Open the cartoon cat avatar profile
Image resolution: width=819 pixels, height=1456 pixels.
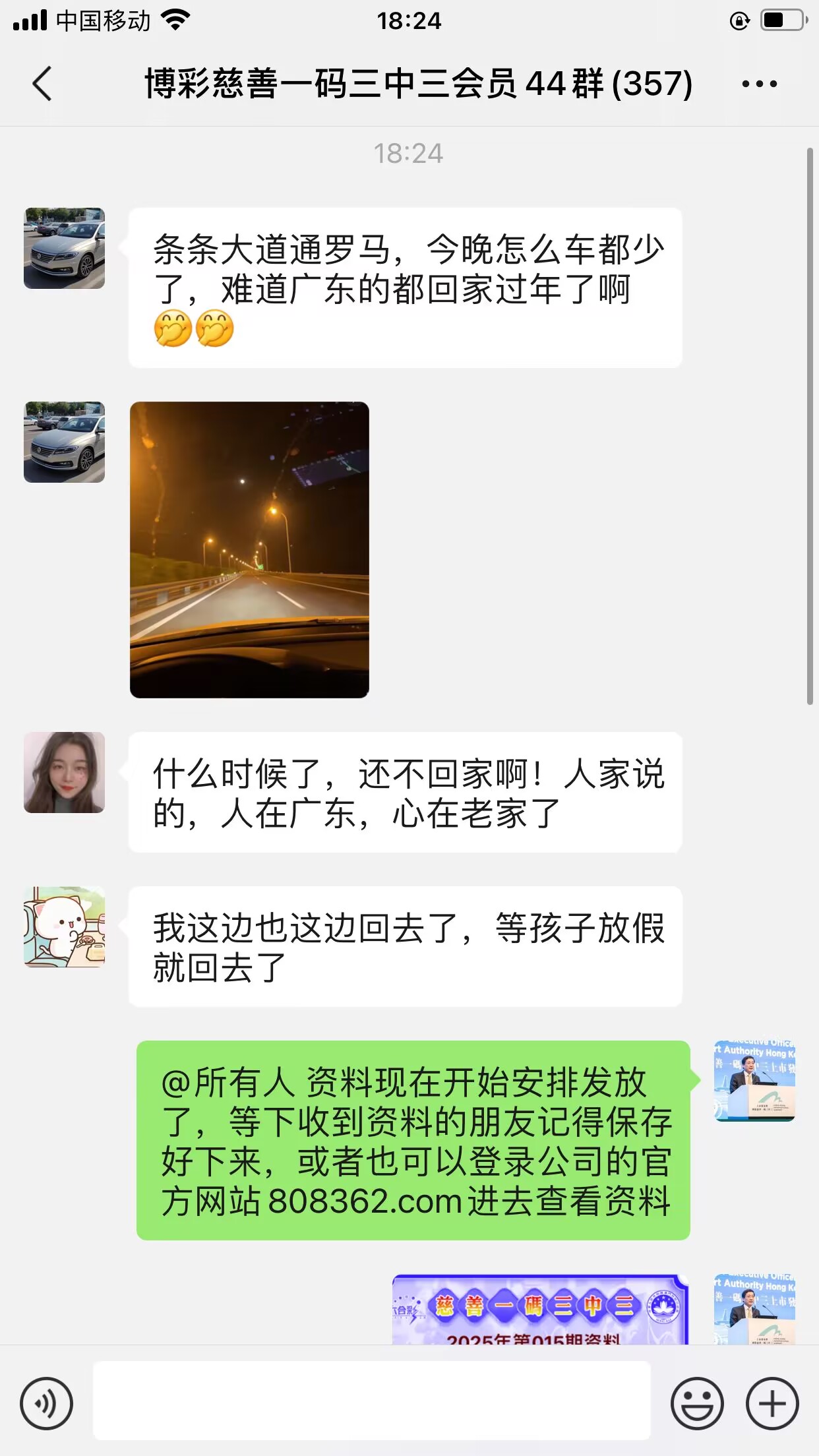tap(65, 926)
